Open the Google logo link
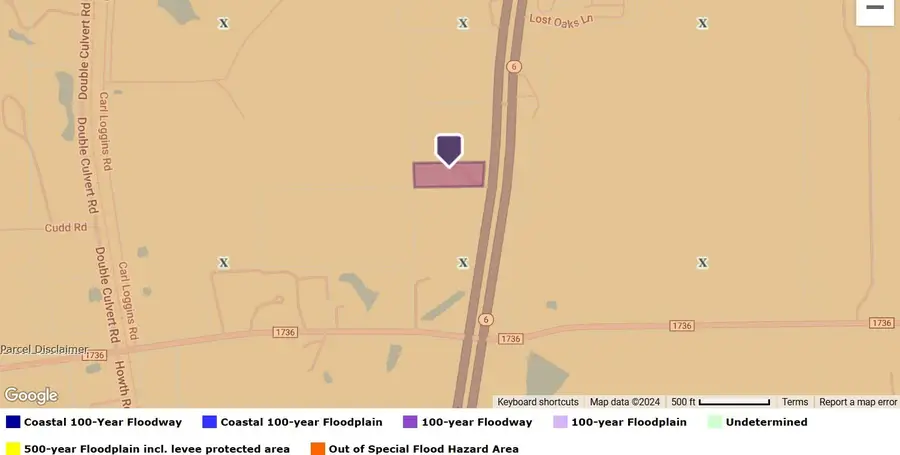The height and width of the screenshot is (455, 900). [31, 395]
